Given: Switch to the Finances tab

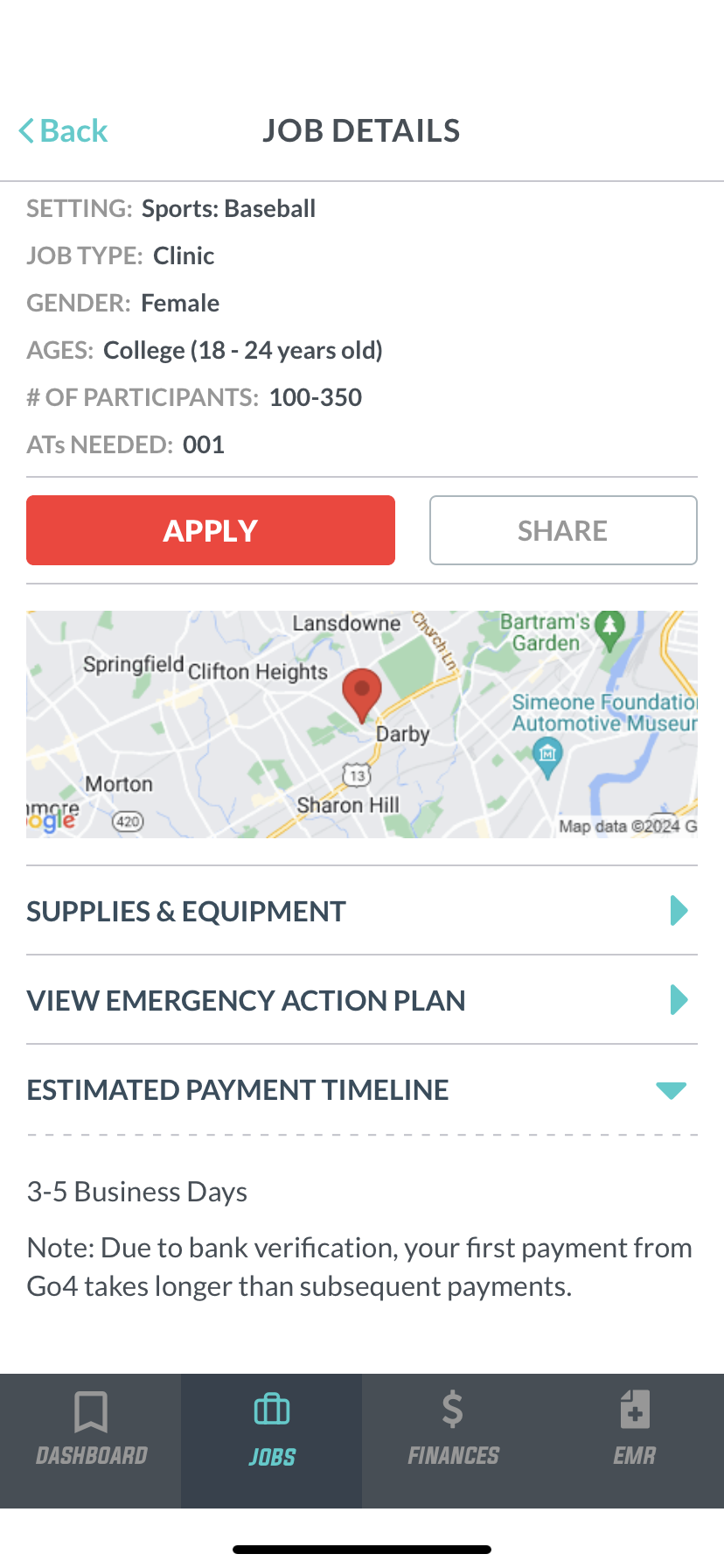Looking at the screenshot, I should coord(452,1440).
